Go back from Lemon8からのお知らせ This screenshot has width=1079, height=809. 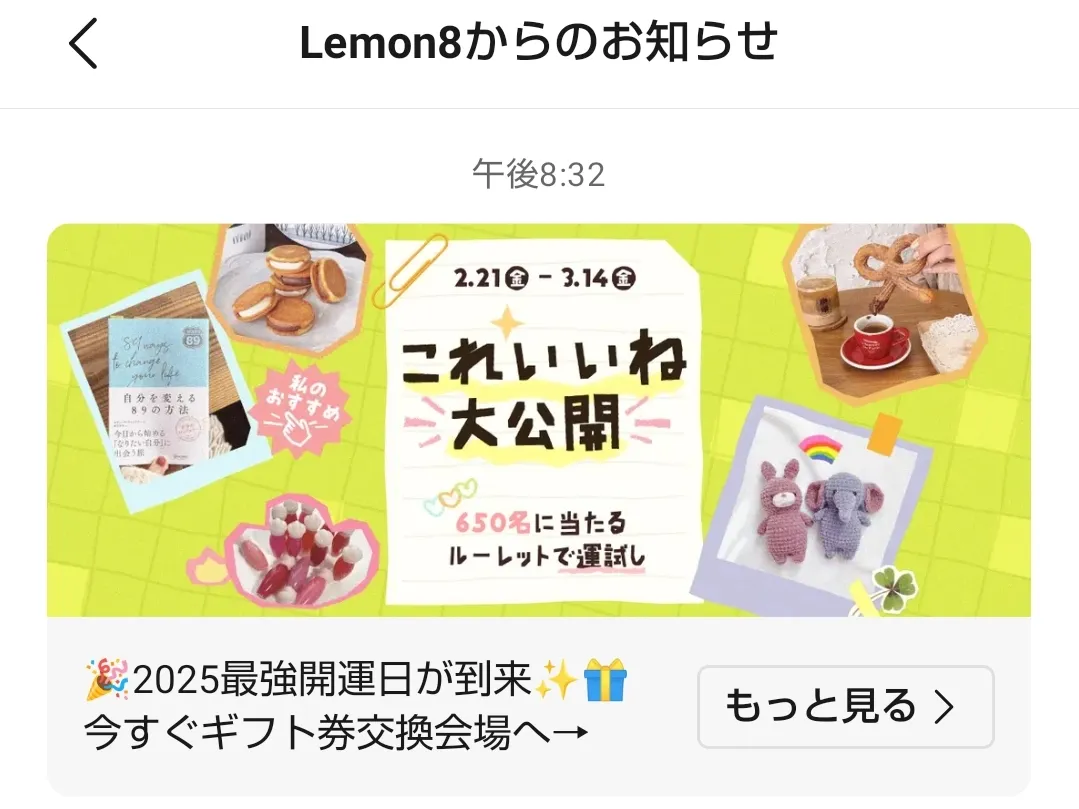click(x=84, y=45)
